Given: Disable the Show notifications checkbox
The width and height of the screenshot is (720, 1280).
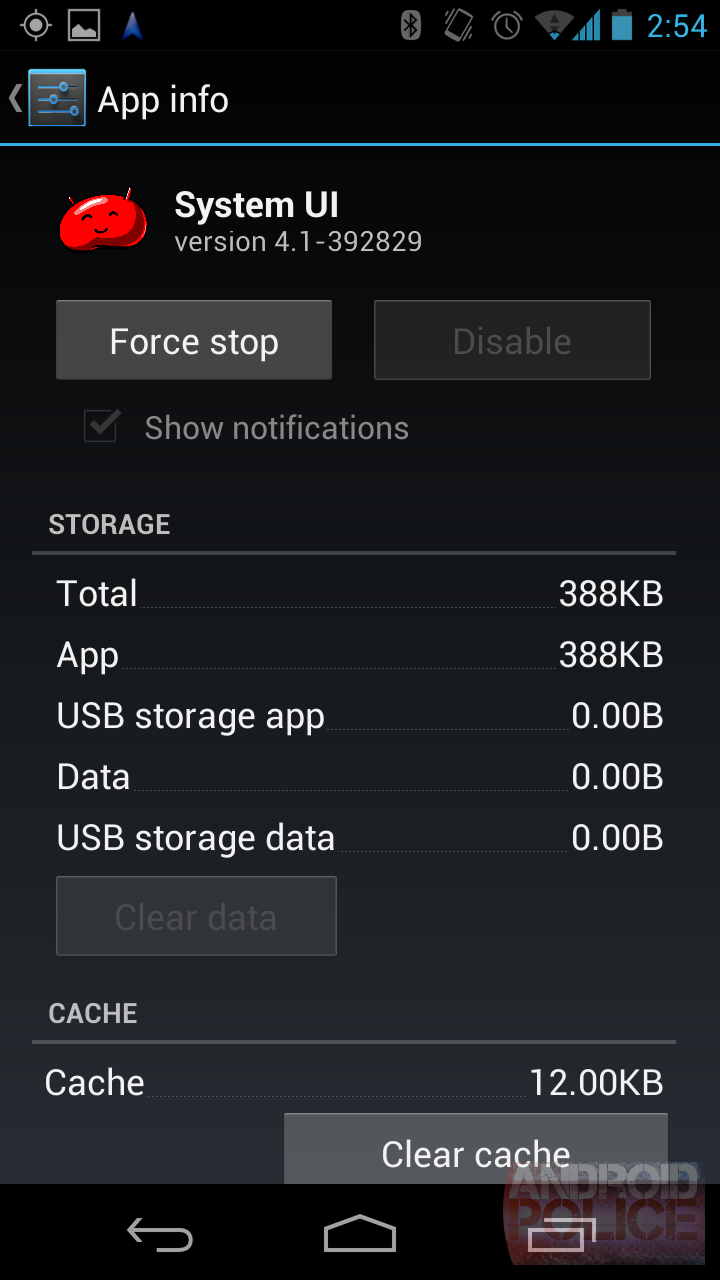Looking at the screenshot, I should tap(100, 427).
